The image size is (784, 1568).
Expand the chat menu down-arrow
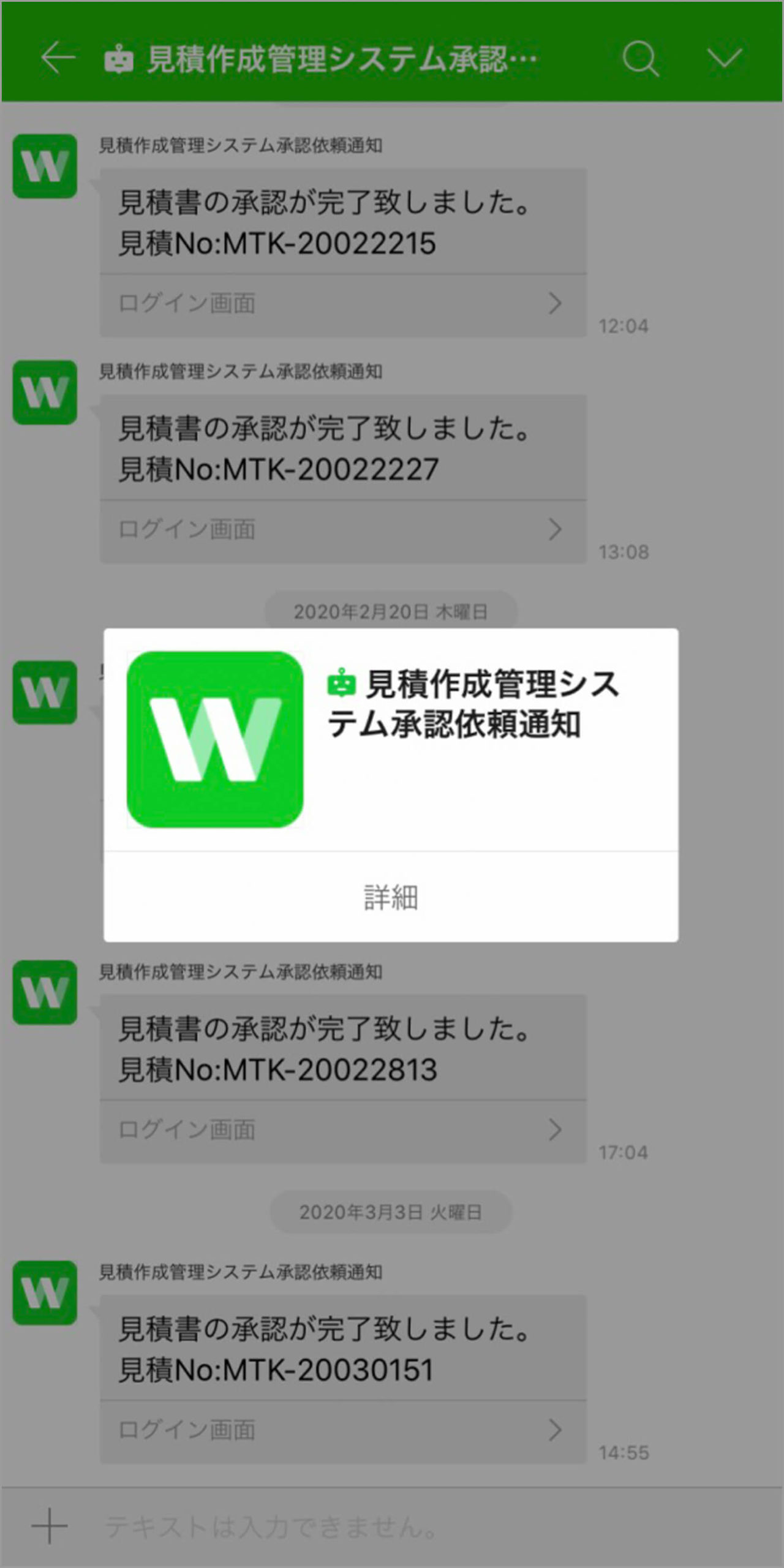click(x=725, y=59)
